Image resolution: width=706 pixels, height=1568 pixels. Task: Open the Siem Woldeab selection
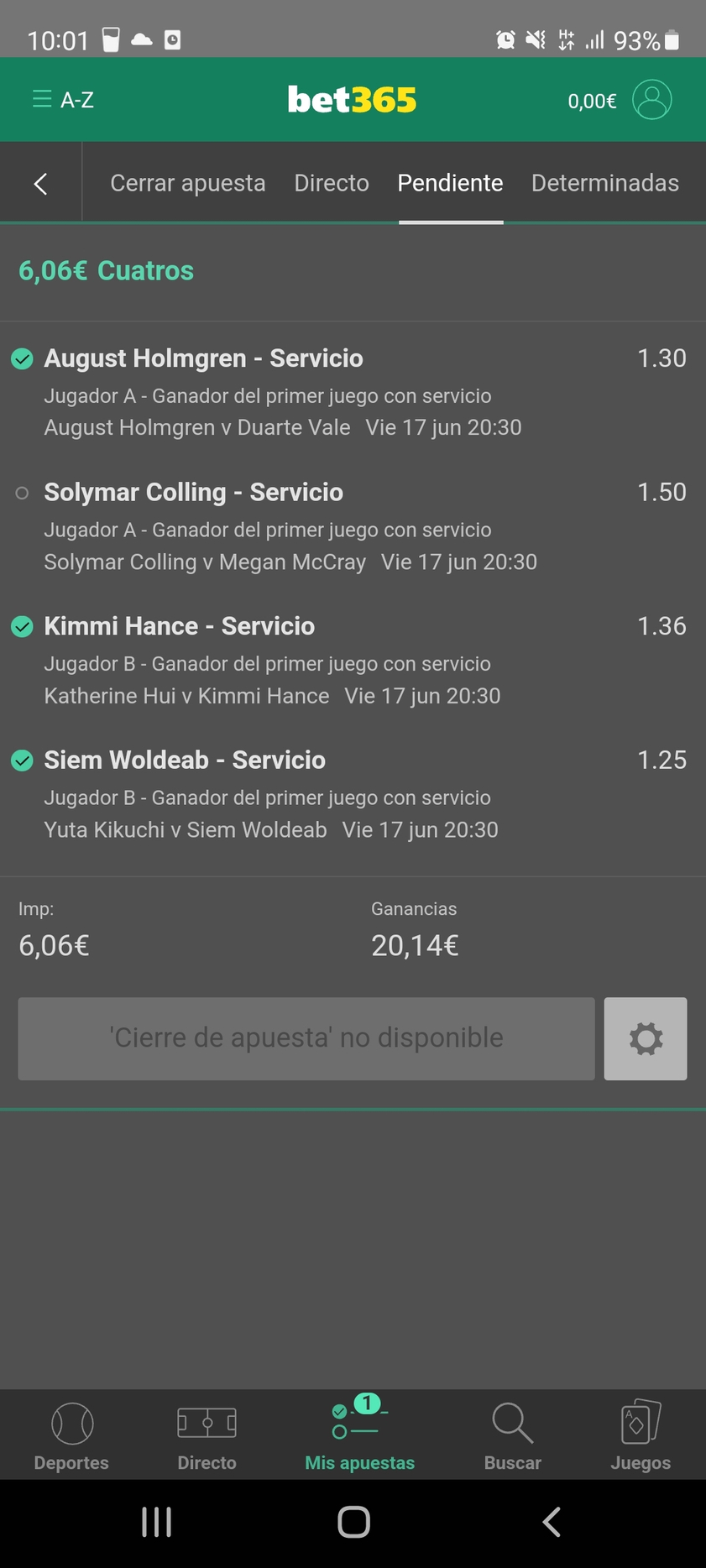coord(353,794)
